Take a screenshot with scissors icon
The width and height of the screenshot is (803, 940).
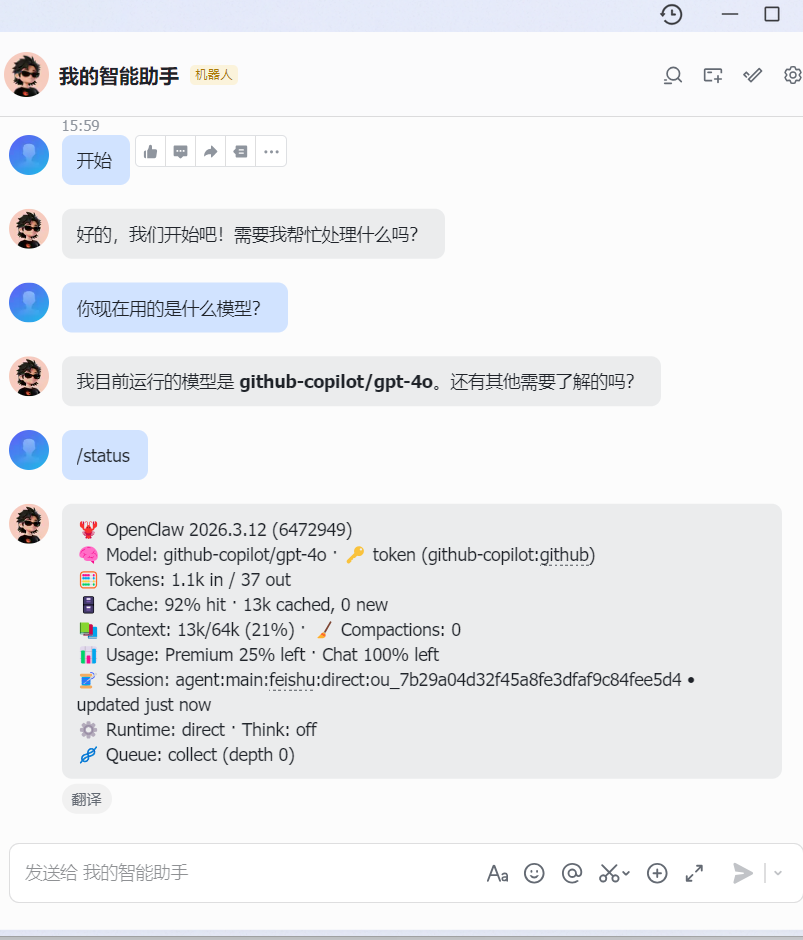[609, 873]
